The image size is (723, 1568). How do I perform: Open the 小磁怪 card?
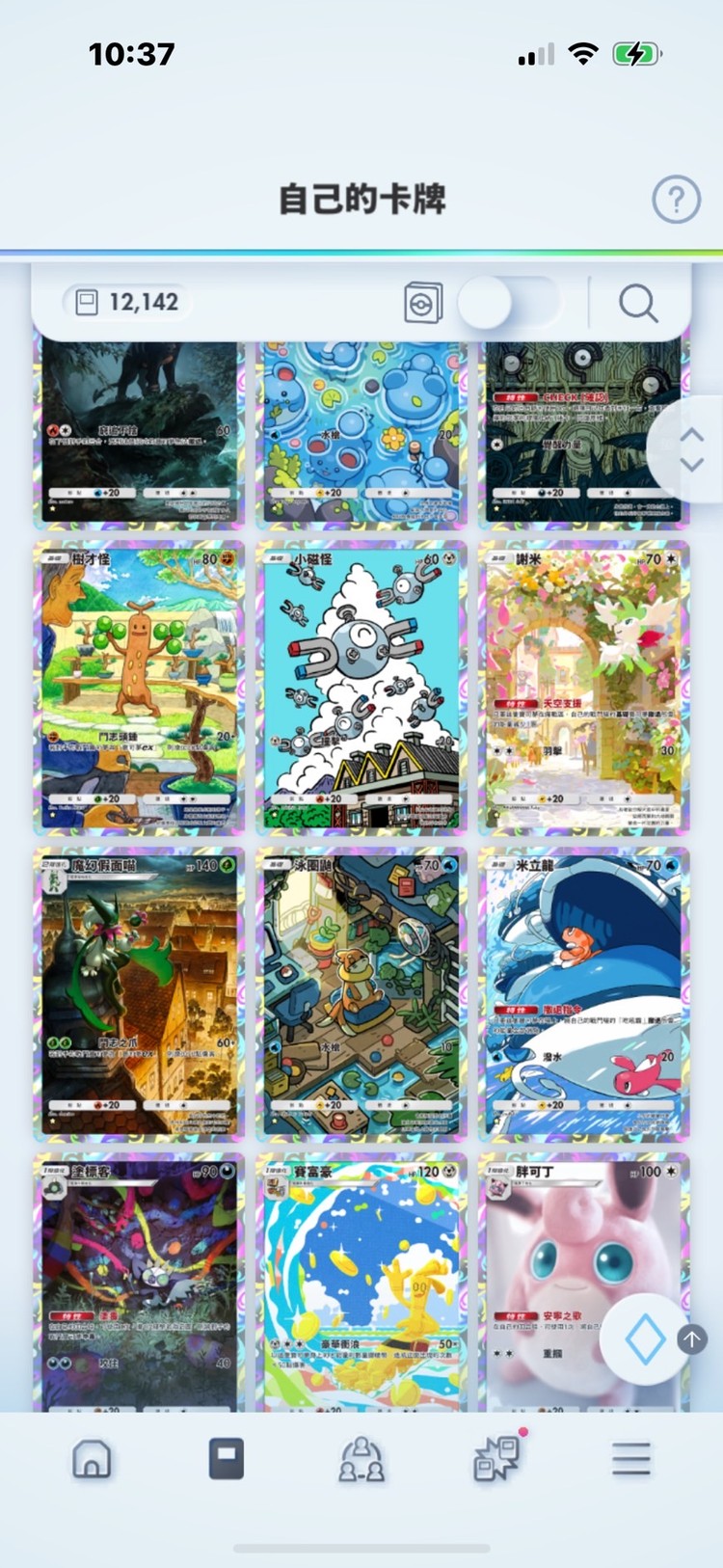[x=361, y=687]
